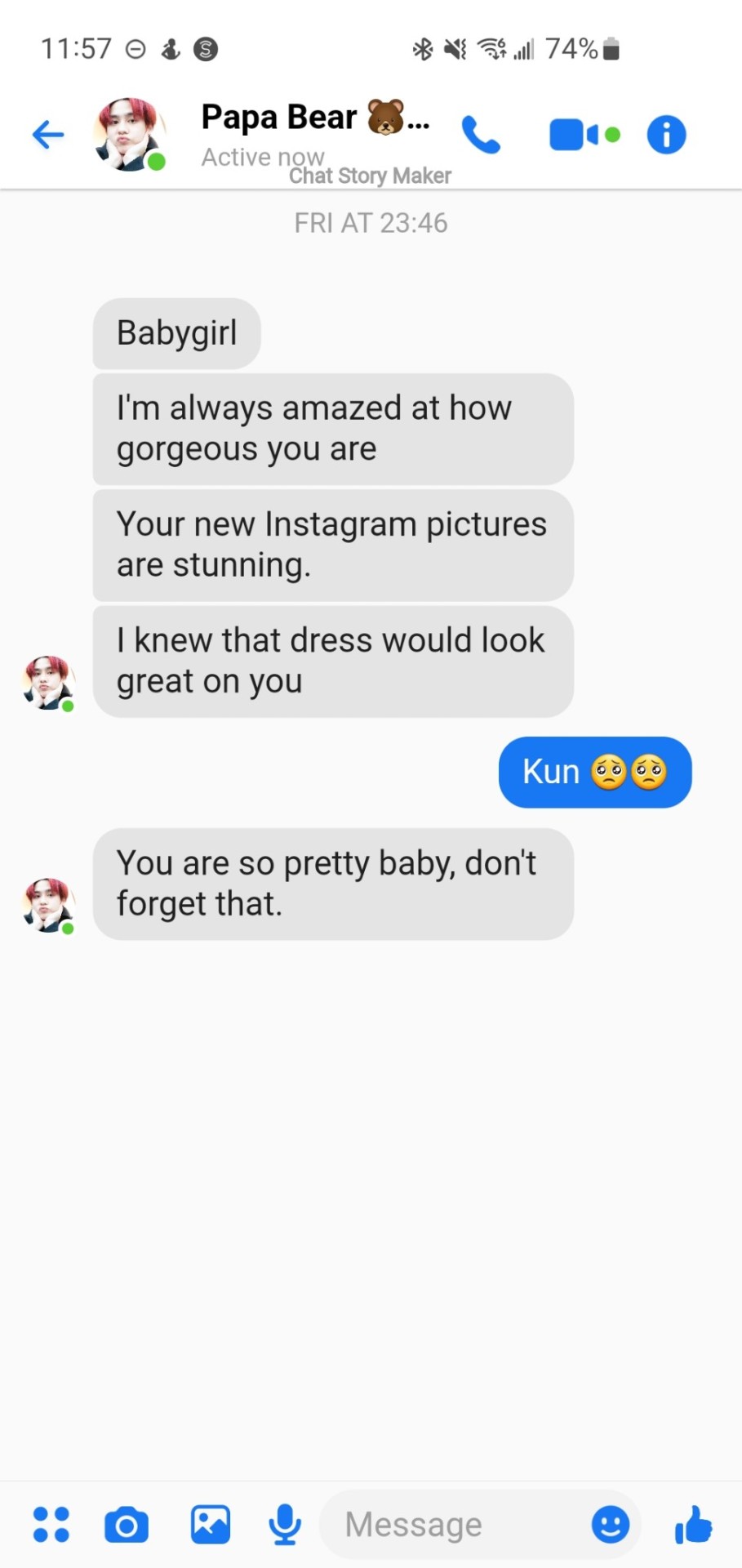Open the camera to take a photo
The width and height of the screenshot is (742, 1568).
tap(127, 1525)
